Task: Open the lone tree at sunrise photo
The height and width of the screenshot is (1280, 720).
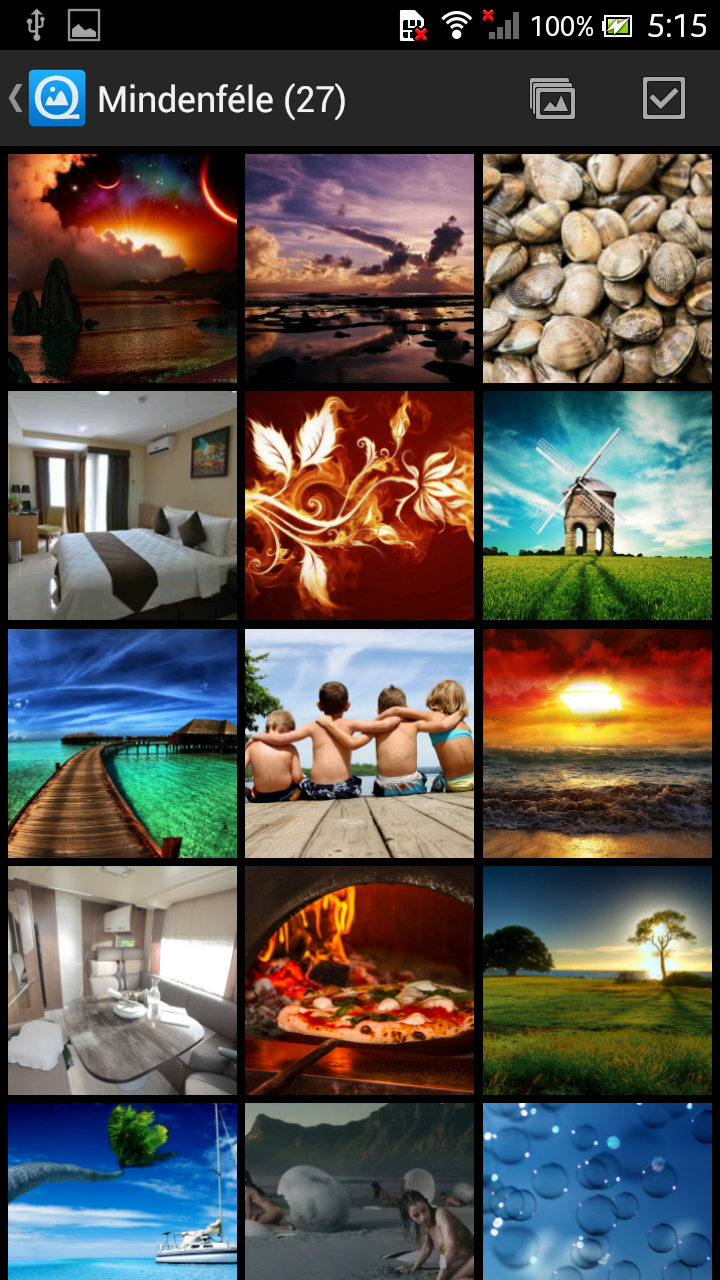Action: (x=597, y=980)
